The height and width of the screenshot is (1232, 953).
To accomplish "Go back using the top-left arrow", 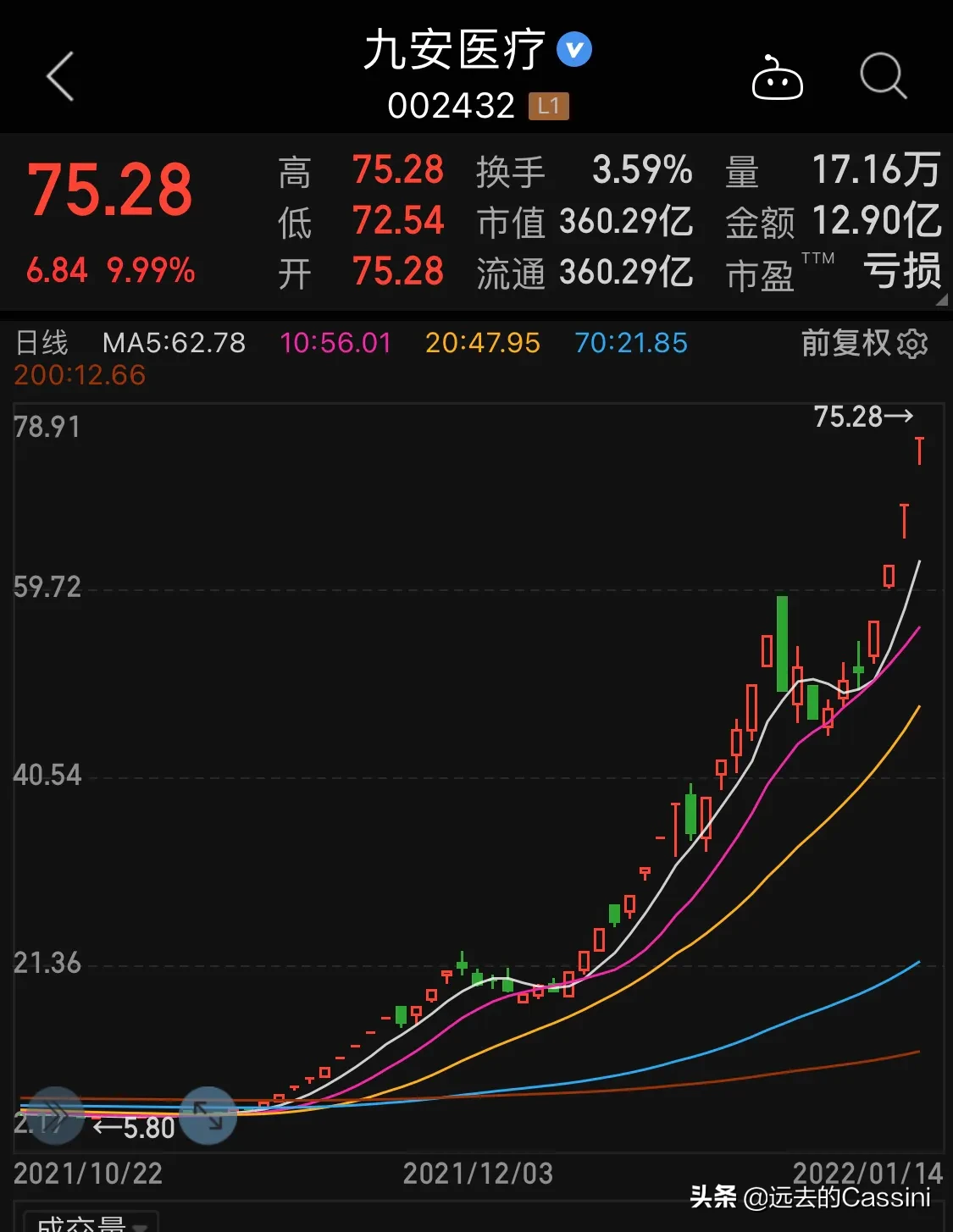I will point(60,76).
